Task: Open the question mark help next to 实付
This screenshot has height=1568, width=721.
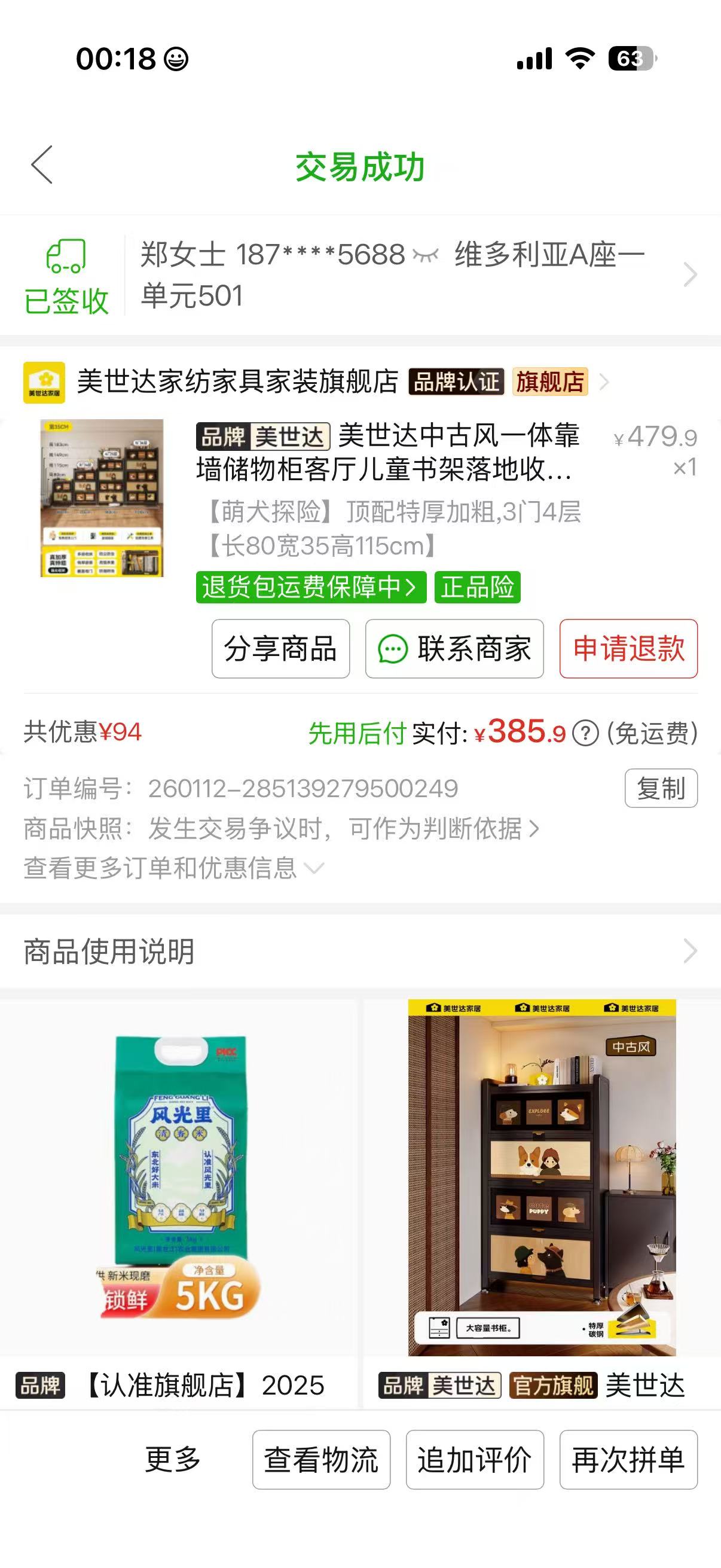Action: tap(586, 734)
